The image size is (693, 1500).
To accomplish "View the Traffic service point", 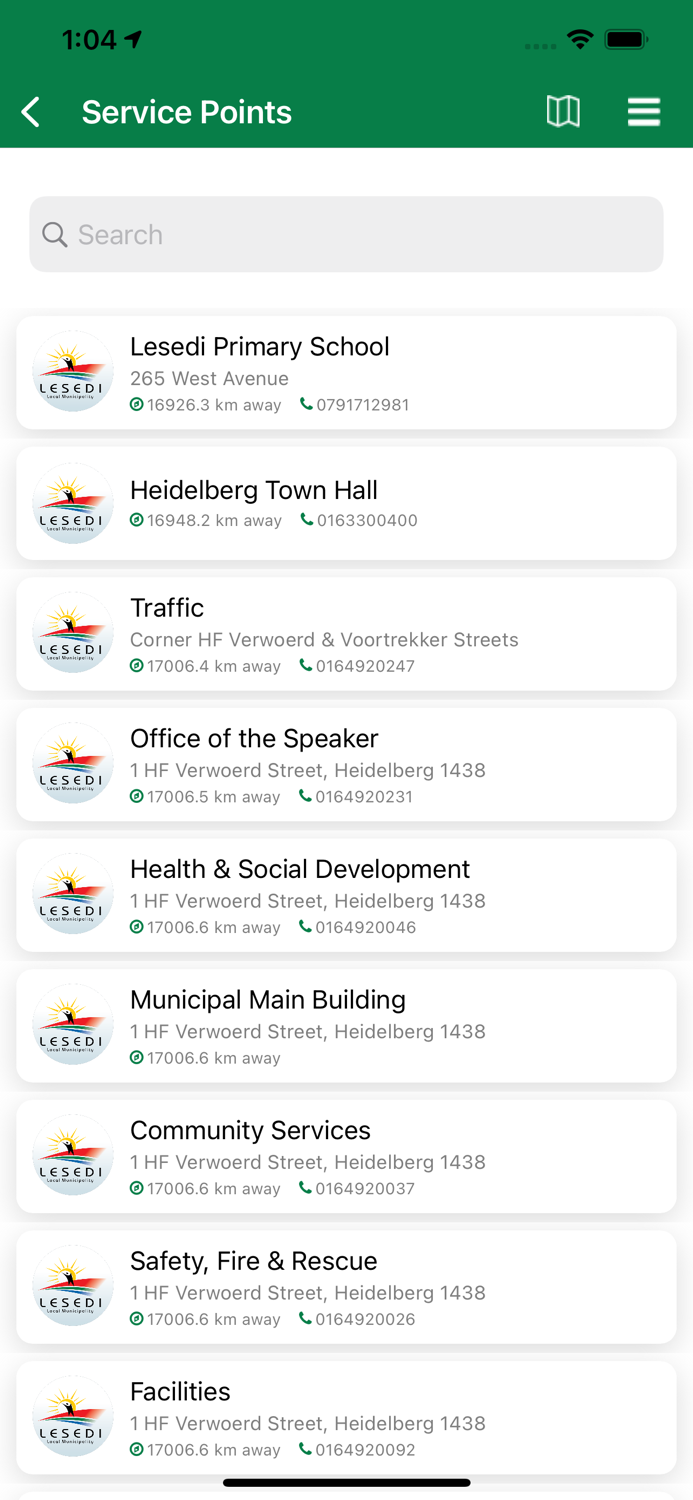I will coord(346,634).
